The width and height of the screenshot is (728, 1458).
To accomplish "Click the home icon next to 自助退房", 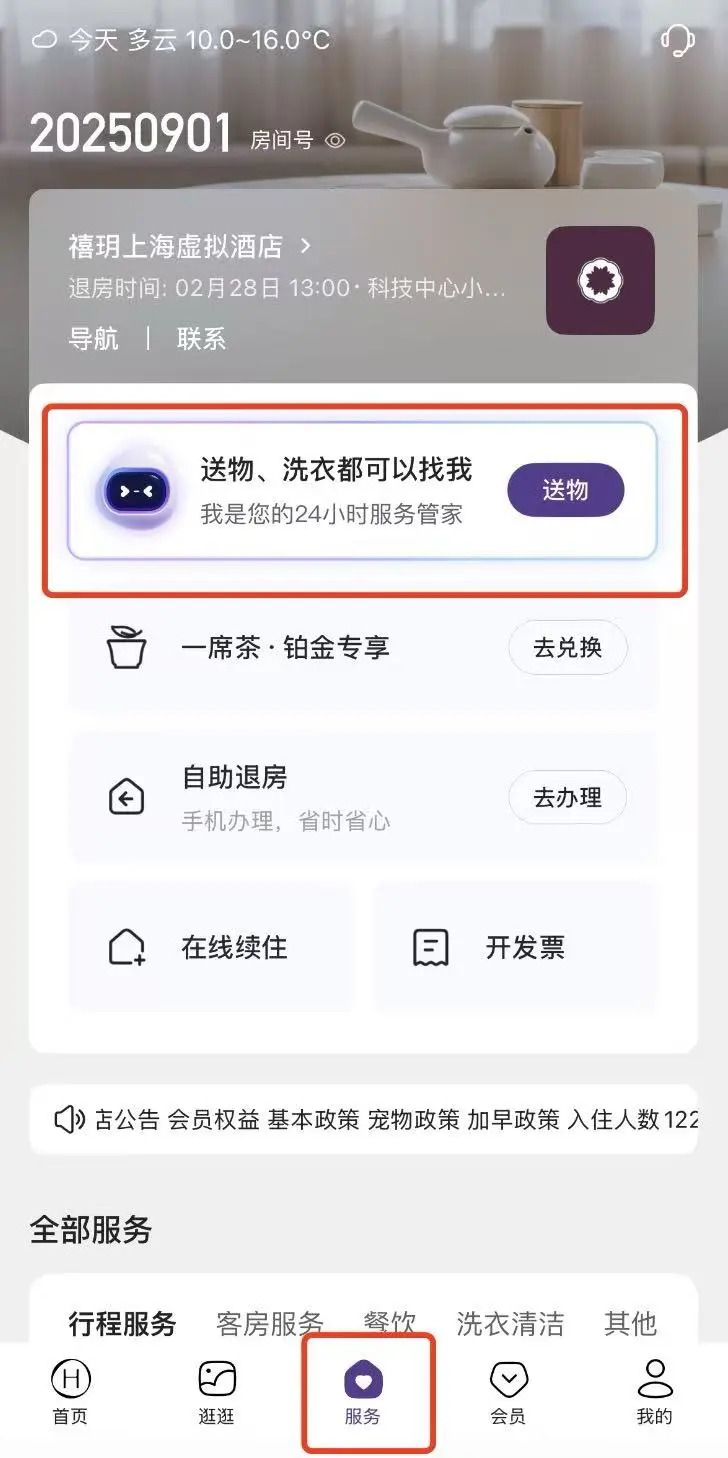I will point(126,797).
